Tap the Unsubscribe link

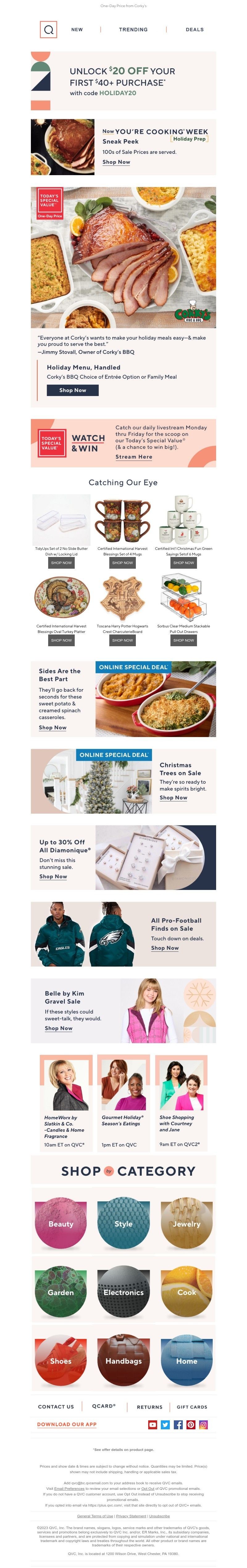159,1516
